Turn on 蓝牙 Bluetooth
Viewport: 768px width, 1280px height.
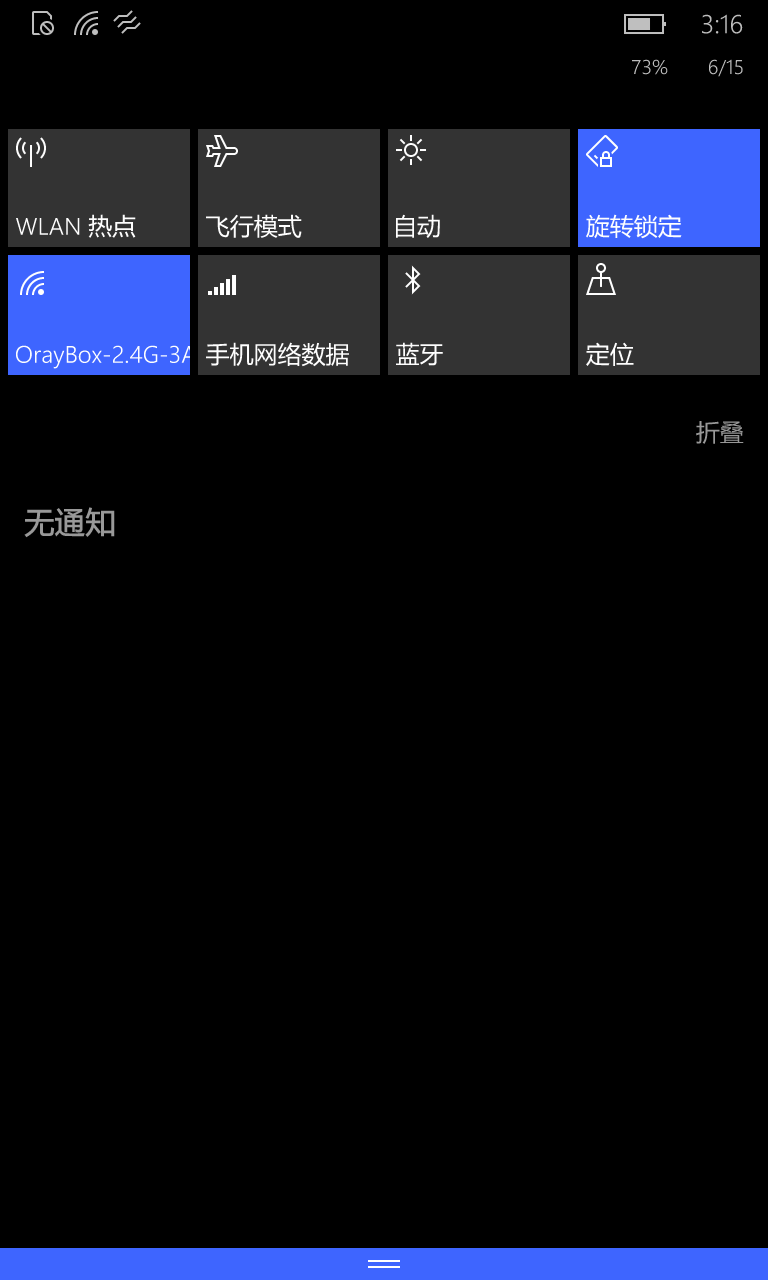[x=479, y=315]
